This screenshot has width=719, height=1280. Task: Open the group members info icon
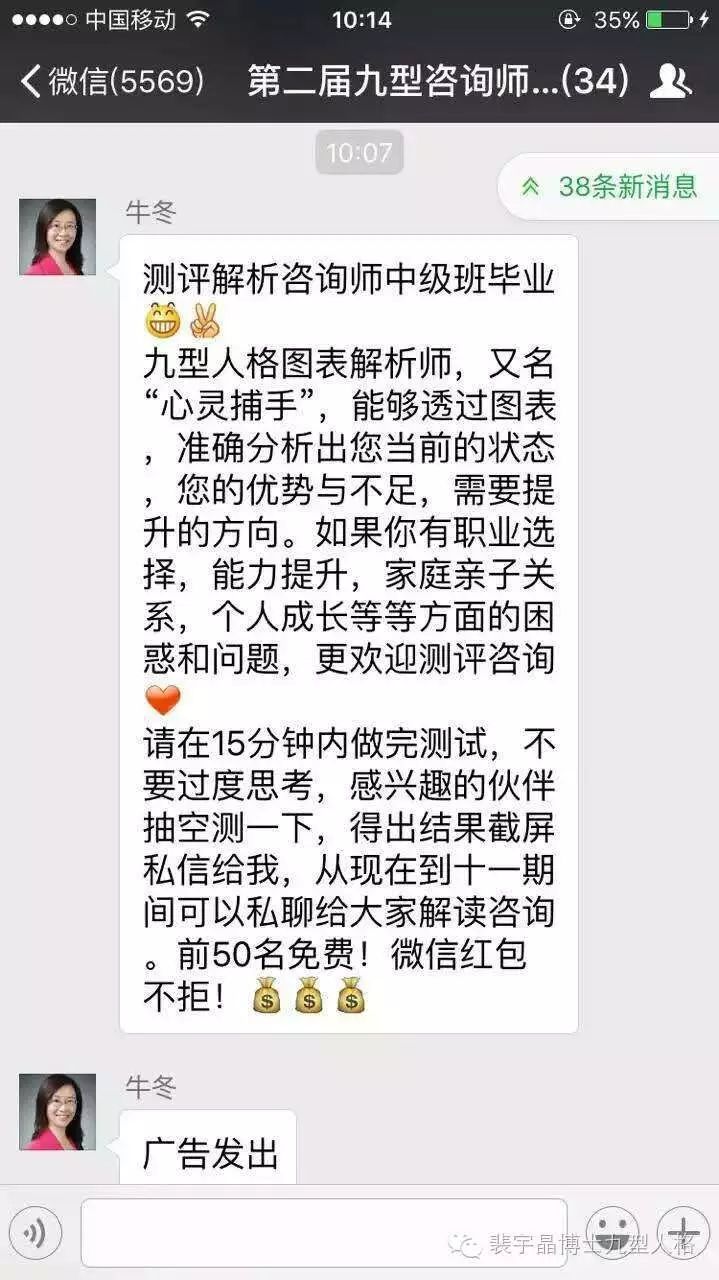[x=670, y=81]
